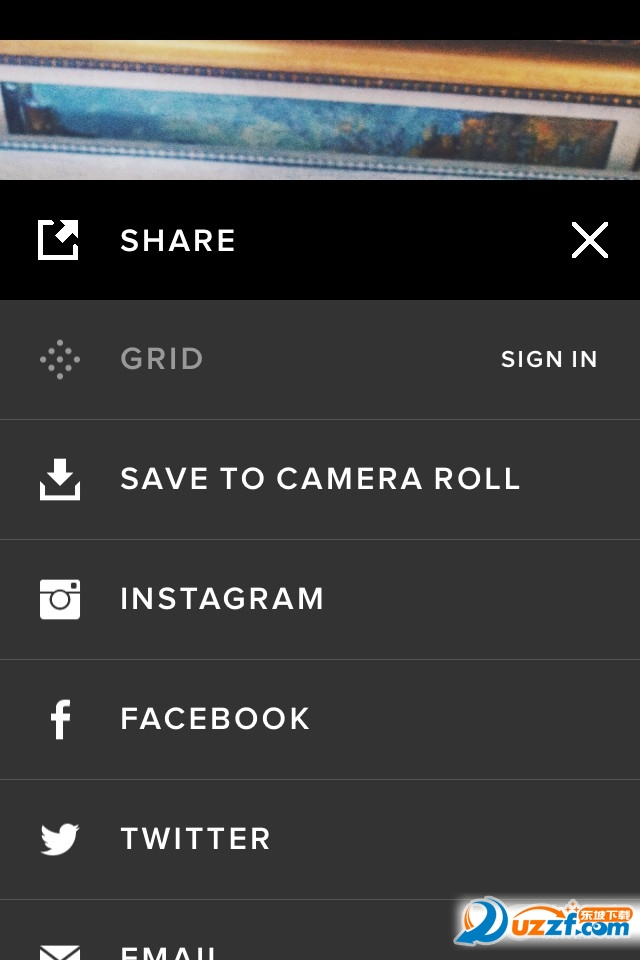This screenshot has height=960, width=640.
Task: Save photo to camera roll
Action: [320, 479]
